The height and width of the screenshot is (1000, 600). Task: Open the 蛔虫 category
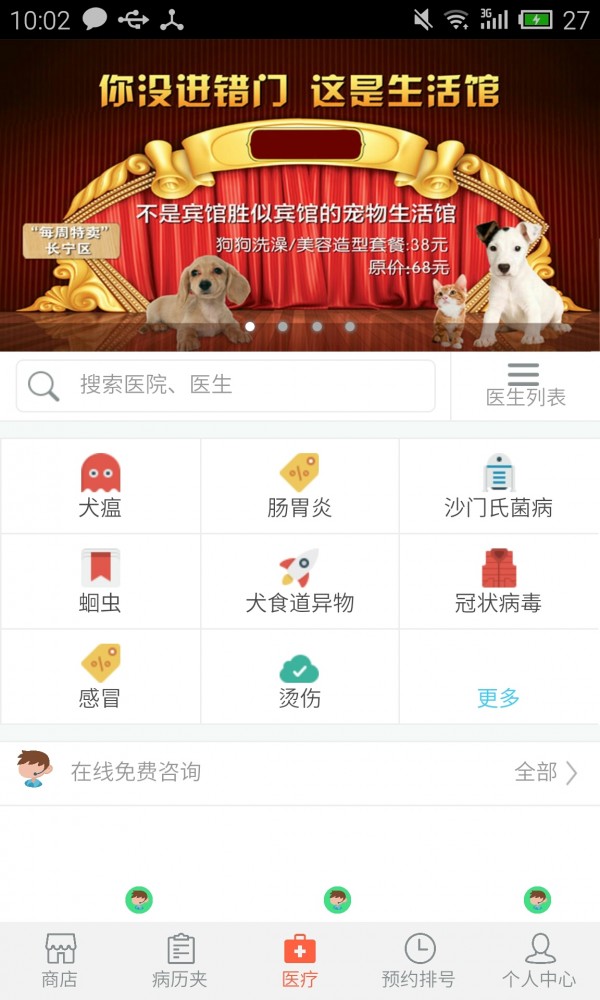[x=100, y=581]
